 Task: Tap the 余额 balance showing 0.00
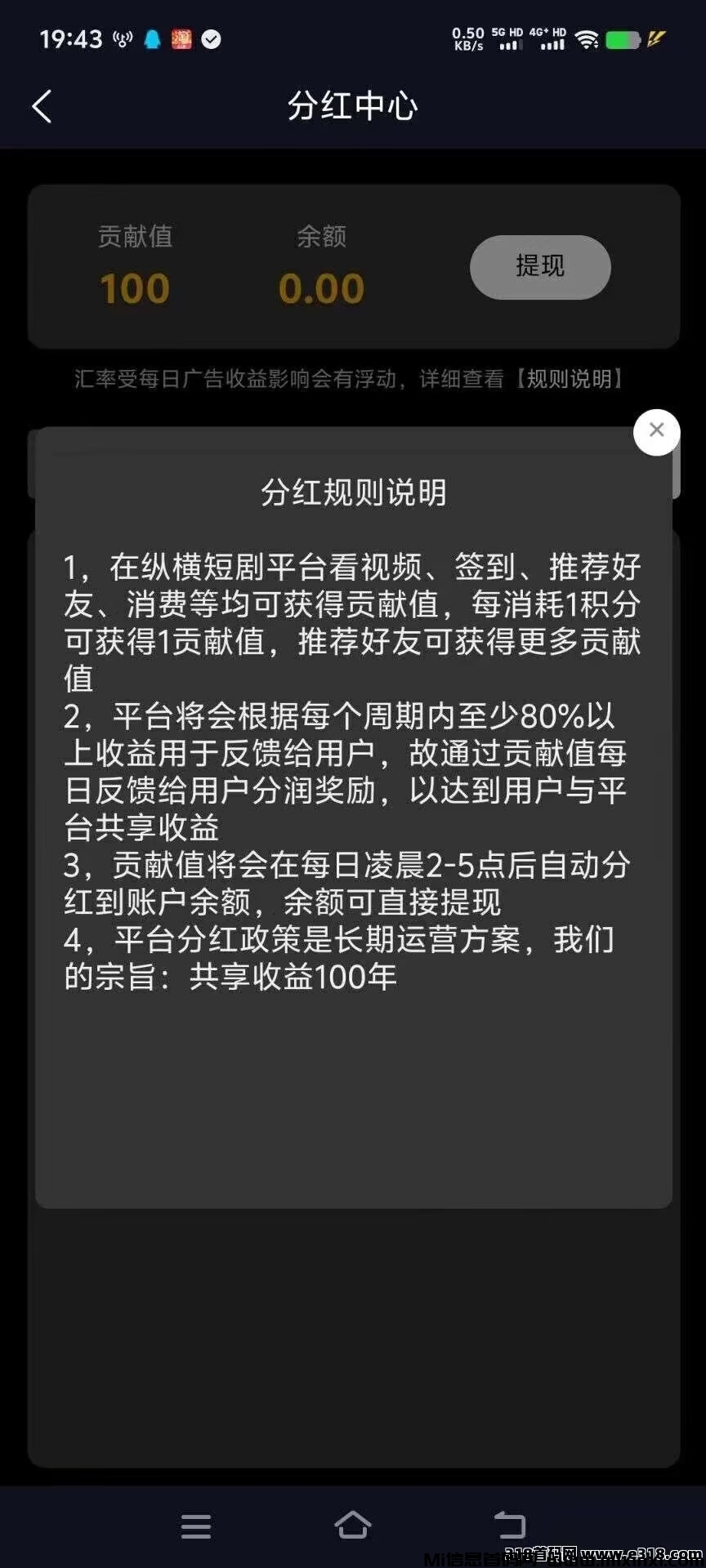323,288
